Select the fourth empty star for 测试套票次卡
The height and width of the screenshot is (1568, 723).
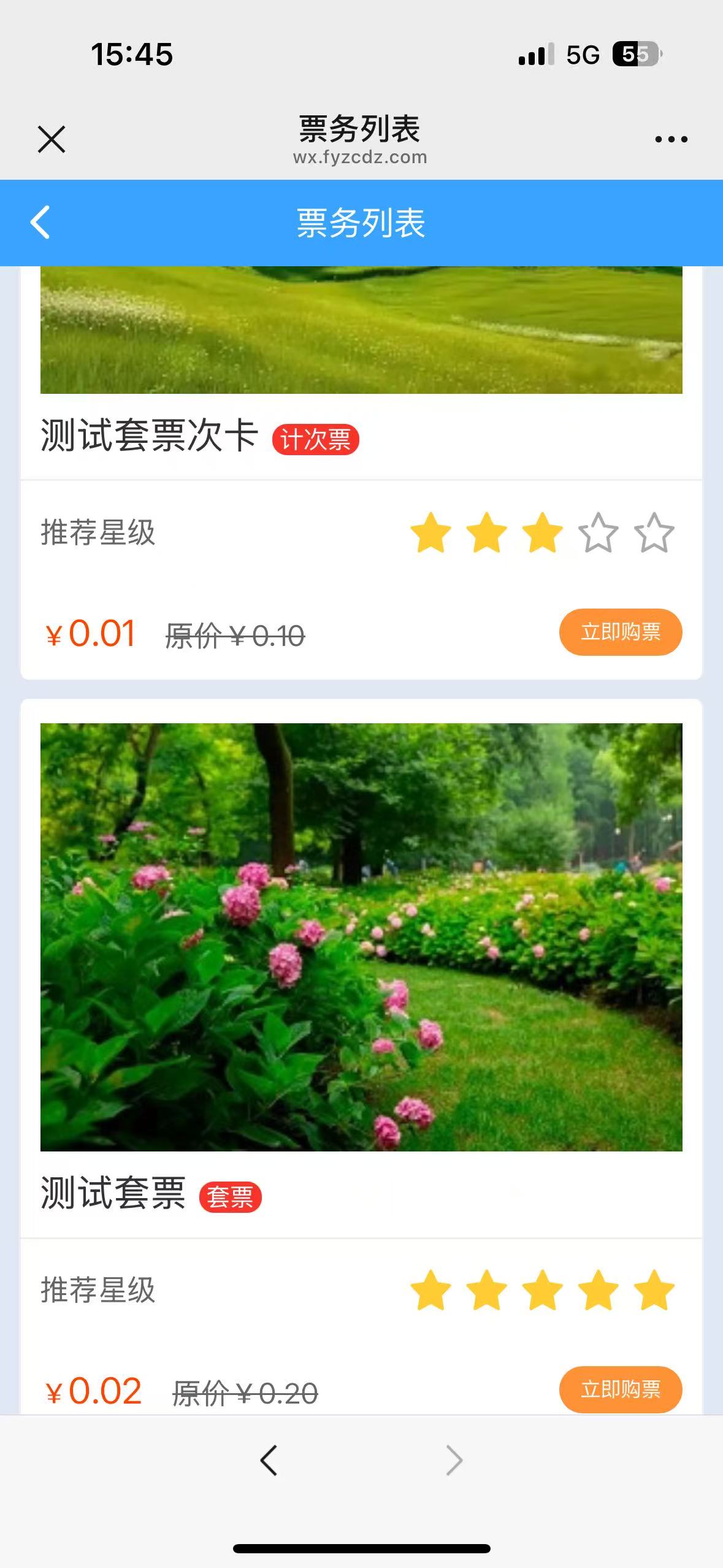[599, 533]
